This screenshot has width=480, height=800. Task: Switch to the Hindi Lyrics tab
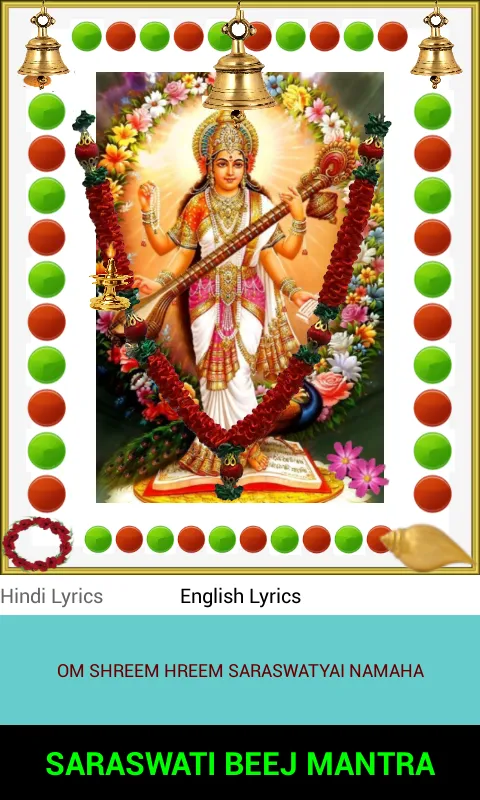(x=52, y=596)
